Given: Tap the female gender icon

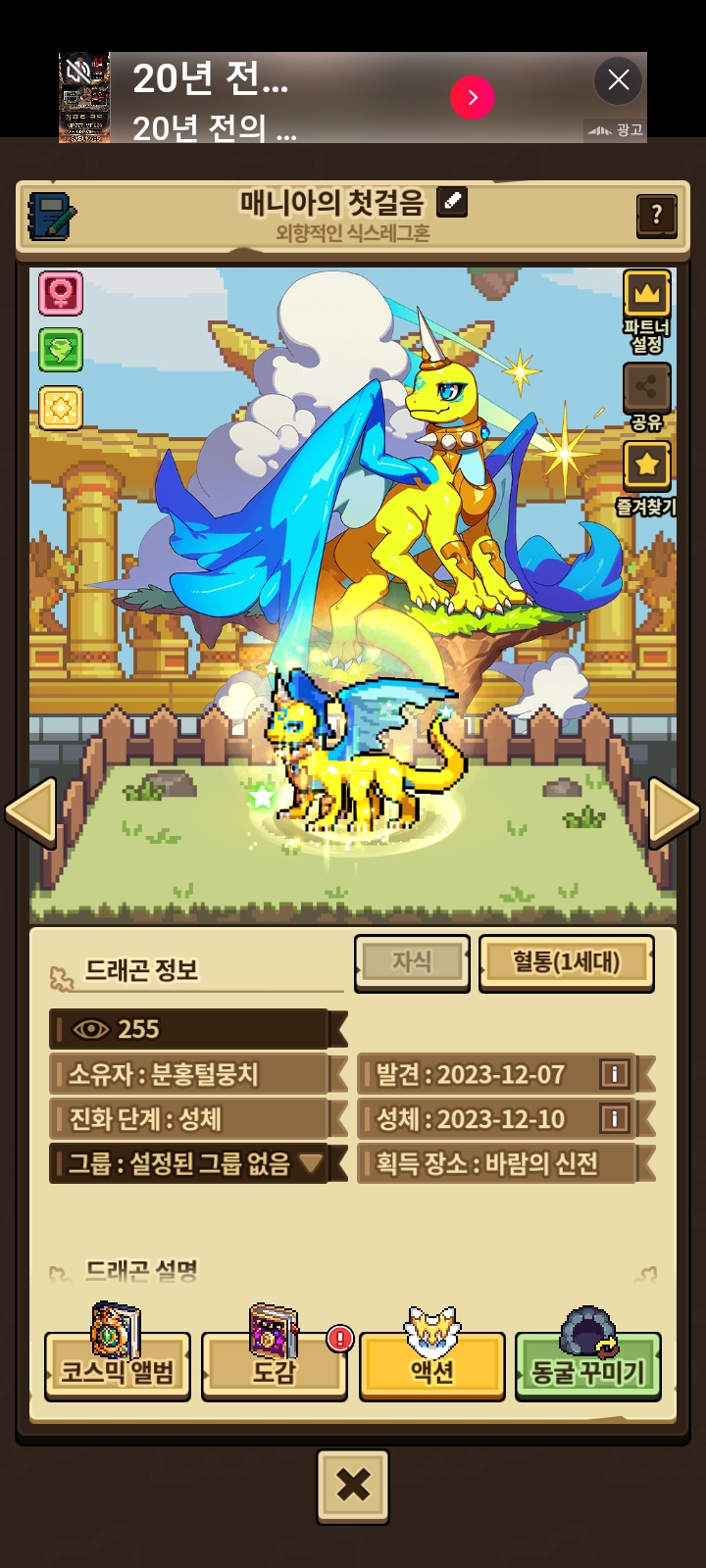Looking at the screenshot, I should click(61, 292).
